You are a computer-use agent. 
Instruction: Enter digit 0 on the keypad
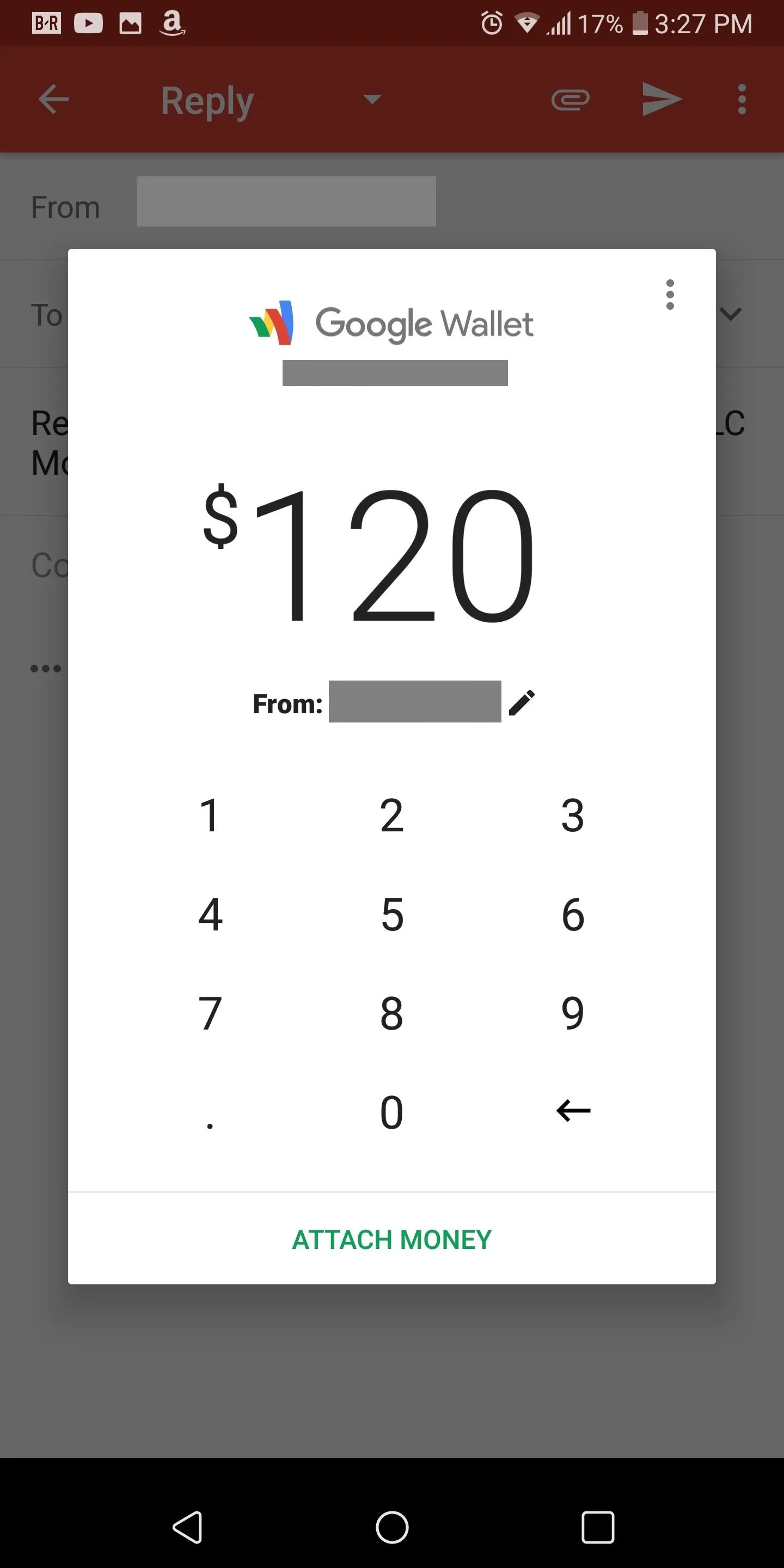pyautogui.click(x=391, y=1112)
